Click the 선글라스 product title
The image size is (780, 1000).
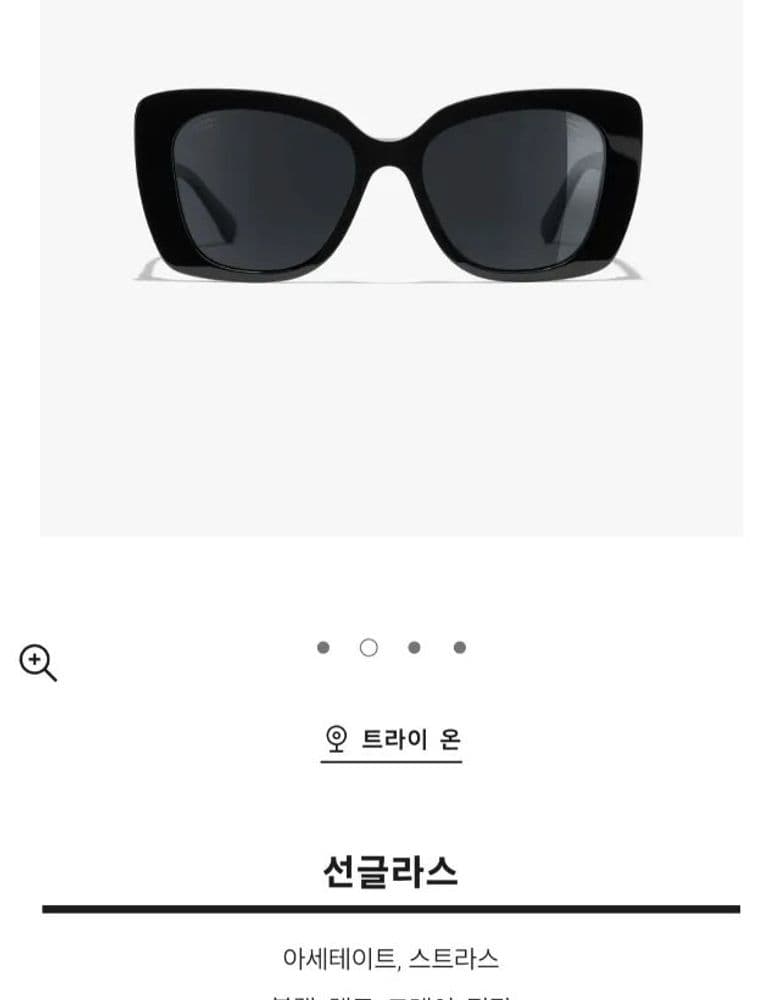coord(389,869)
